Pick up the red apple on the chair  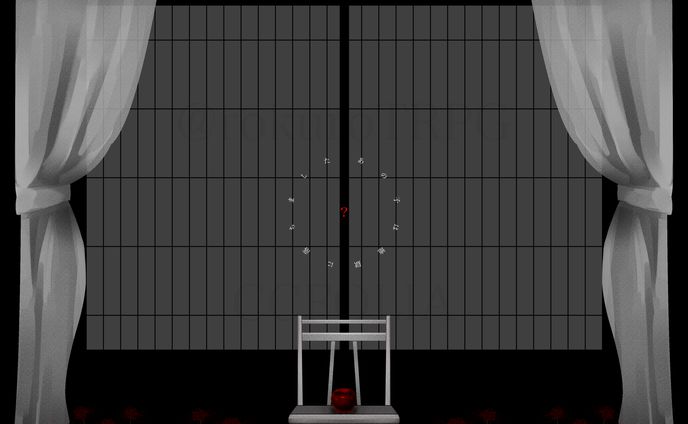(x=343, y=399)
